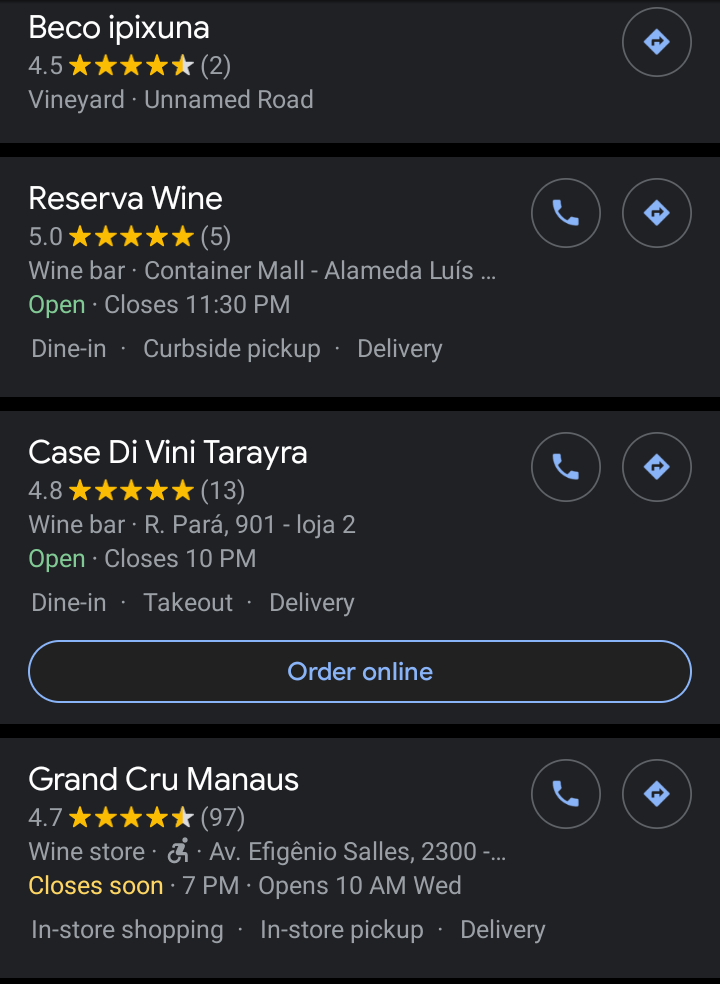Image resolution: width=720 pixels, height=984 pixels.
Task: Open the Reserva Wine listing
Action: (x=126, y=198)
